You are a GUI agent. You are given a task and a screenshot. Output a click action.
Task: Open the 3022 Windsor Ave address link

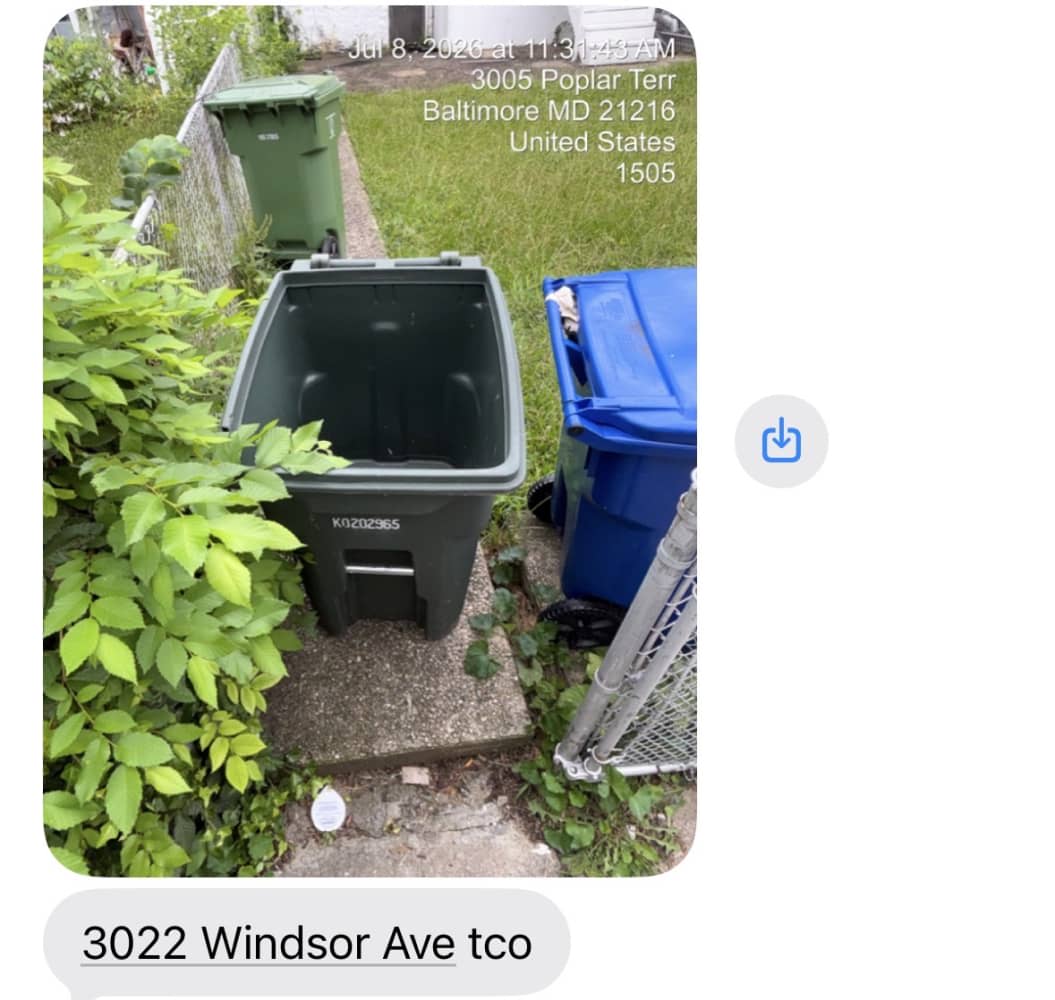tap(268, 943)
